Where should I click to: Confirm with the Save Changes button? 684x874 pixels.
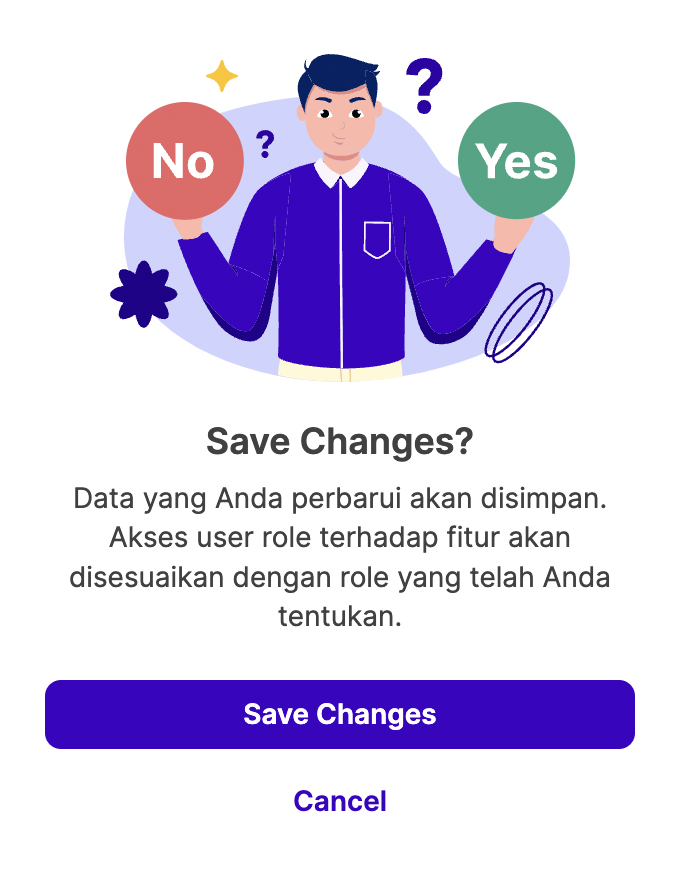[340, 714]
